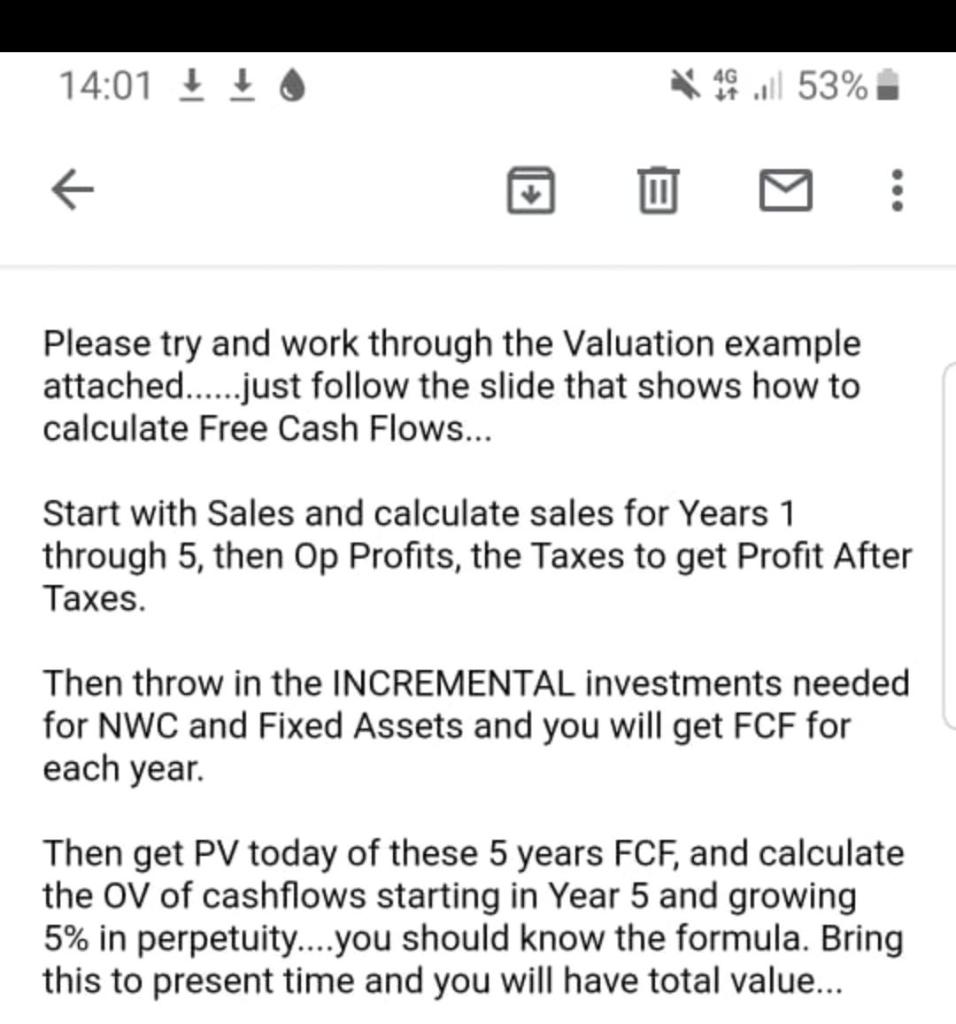Open the download notification icon in status bar
Viewport: 956px width, 1024px height.
(193, 85)
